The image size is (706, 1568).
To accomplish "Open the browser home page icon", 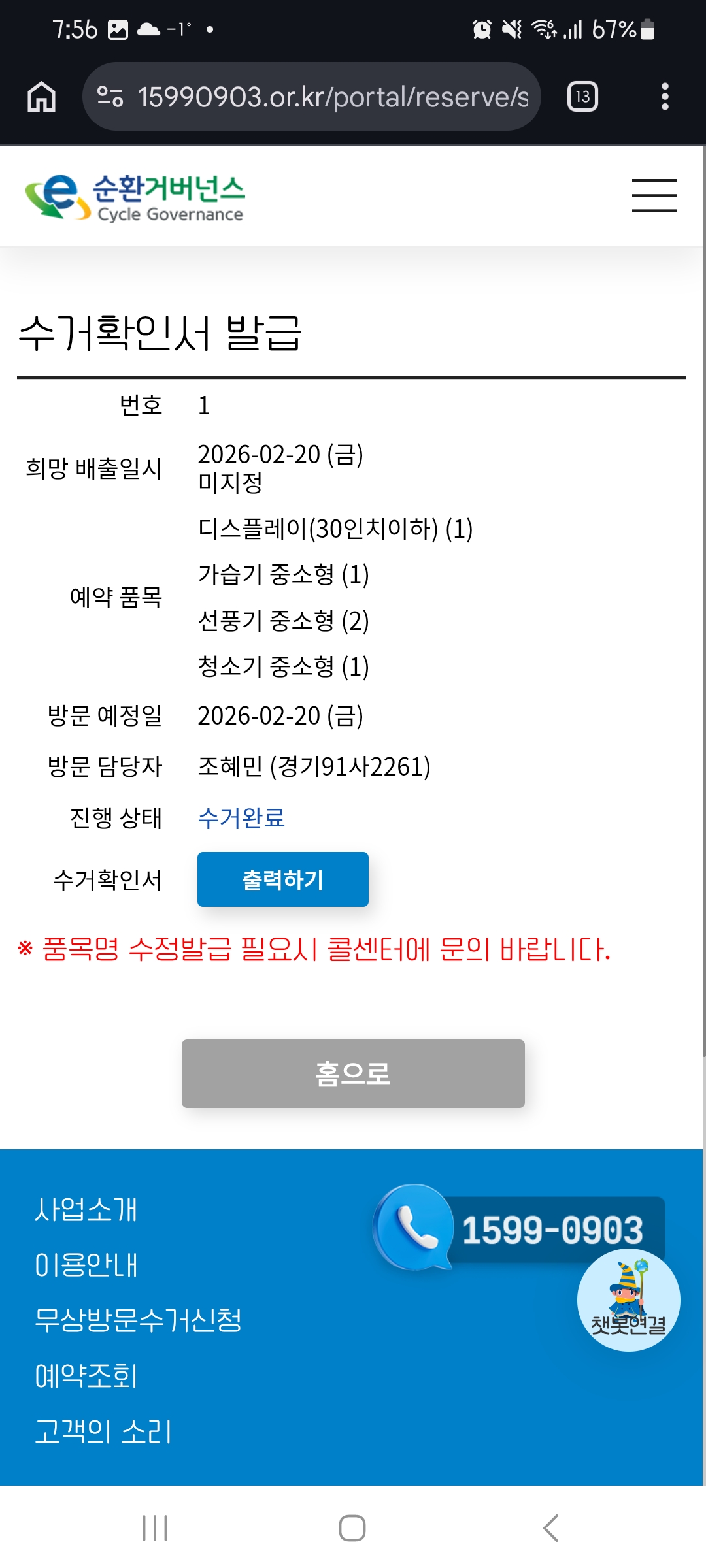I will (42, 97).
